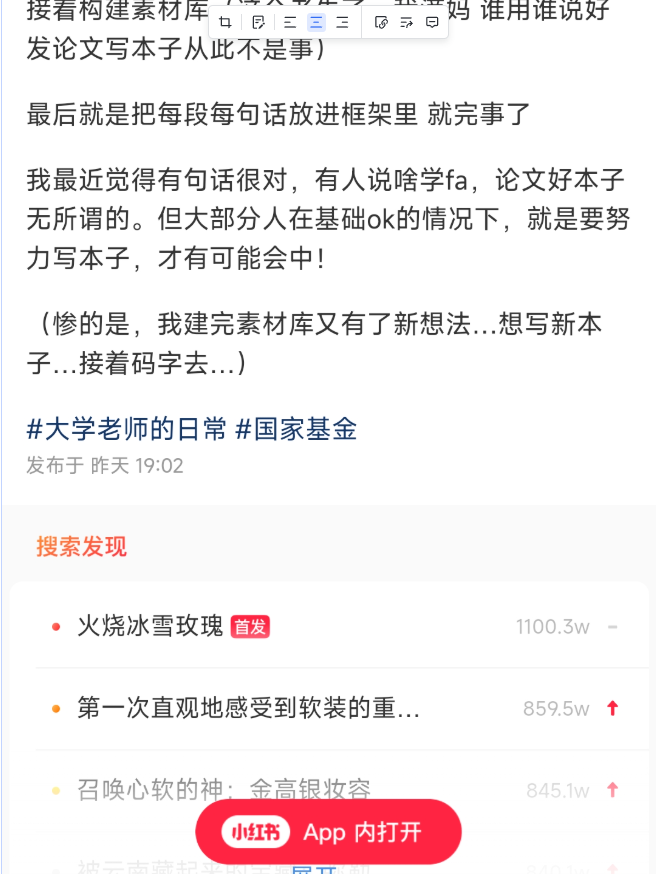Apply right alignment in floating toolbar

click(x=342, y=22)
